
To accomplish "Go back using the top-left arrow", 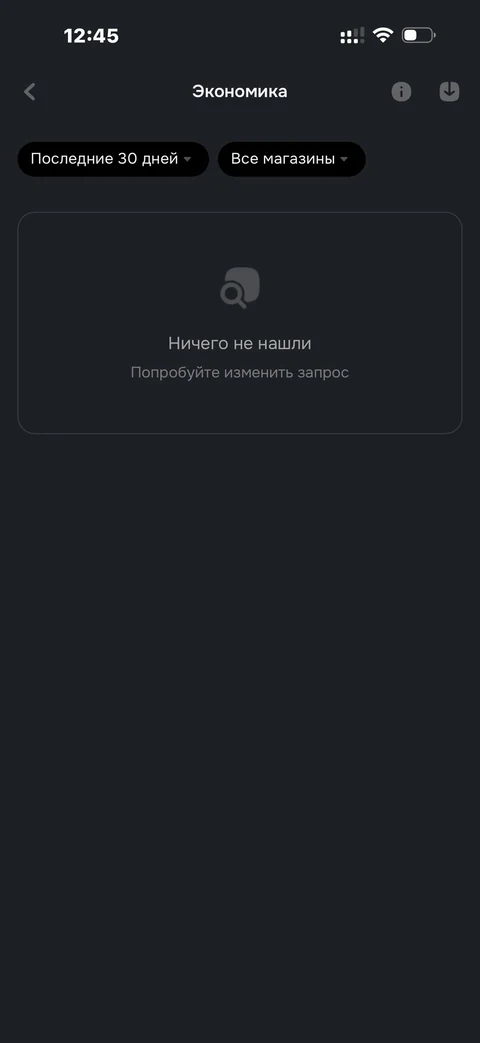I will click(29, 92).
